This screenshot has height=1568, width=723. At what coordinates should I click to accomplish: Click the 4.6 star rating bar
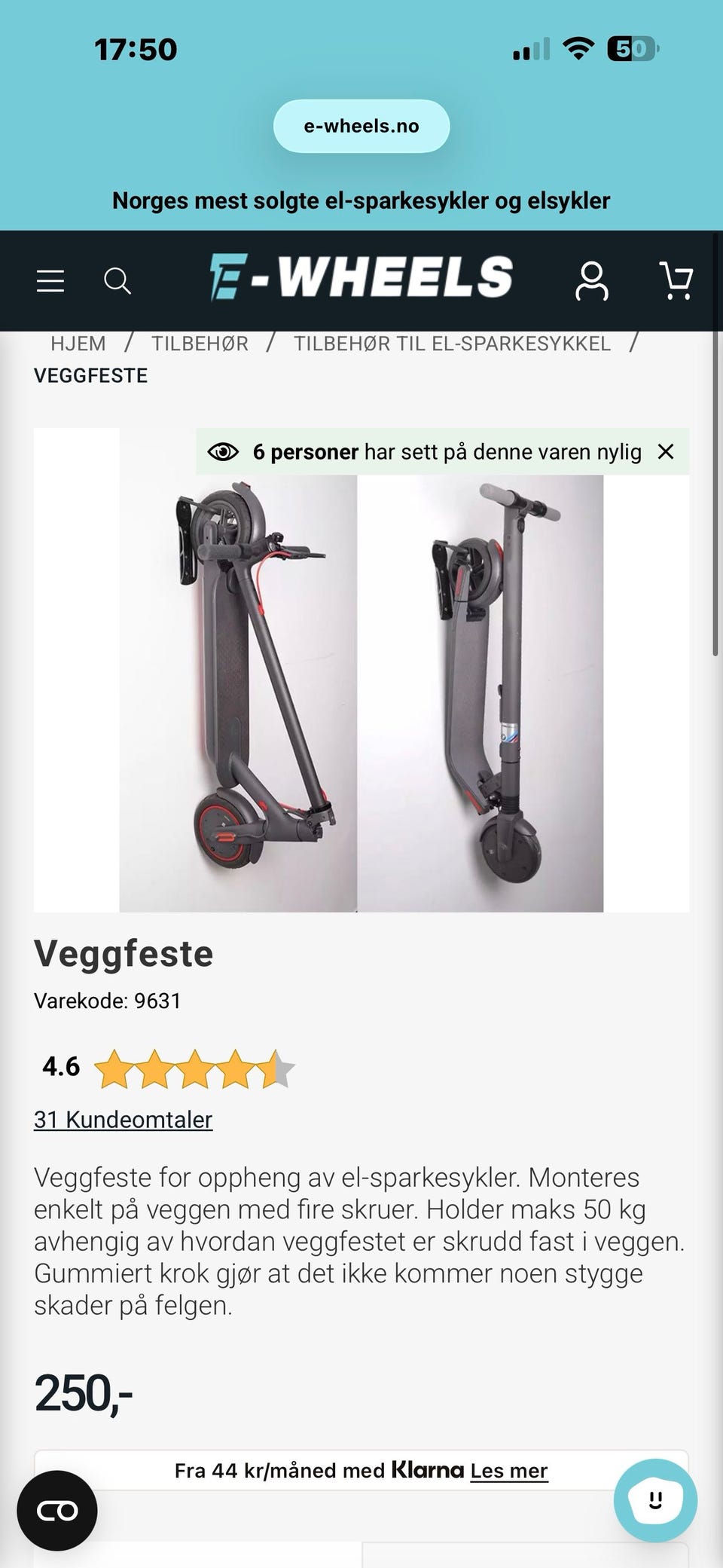pos(166,1066)
